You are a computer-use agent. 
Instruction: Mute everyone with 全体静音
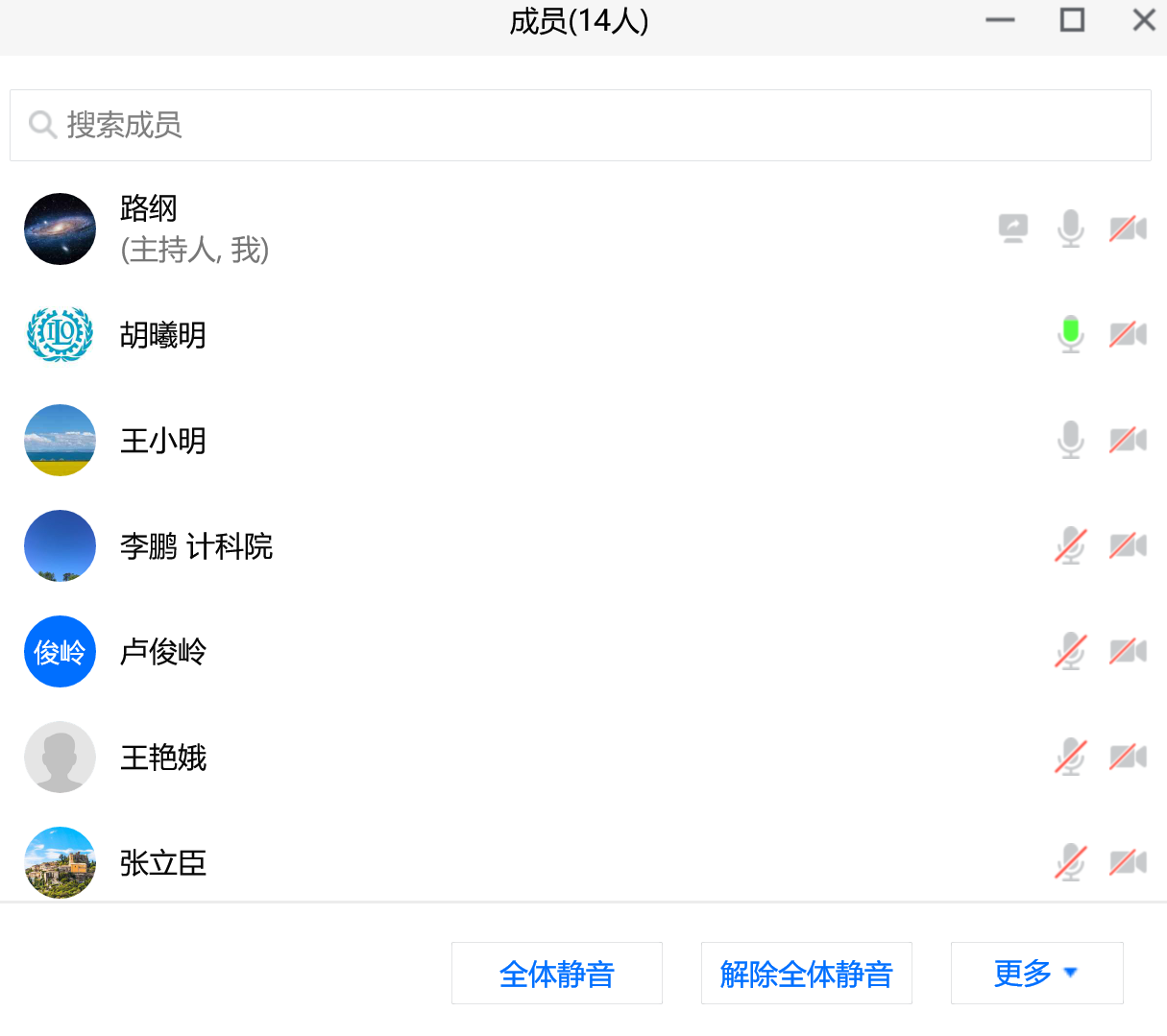tap(556, 974)
